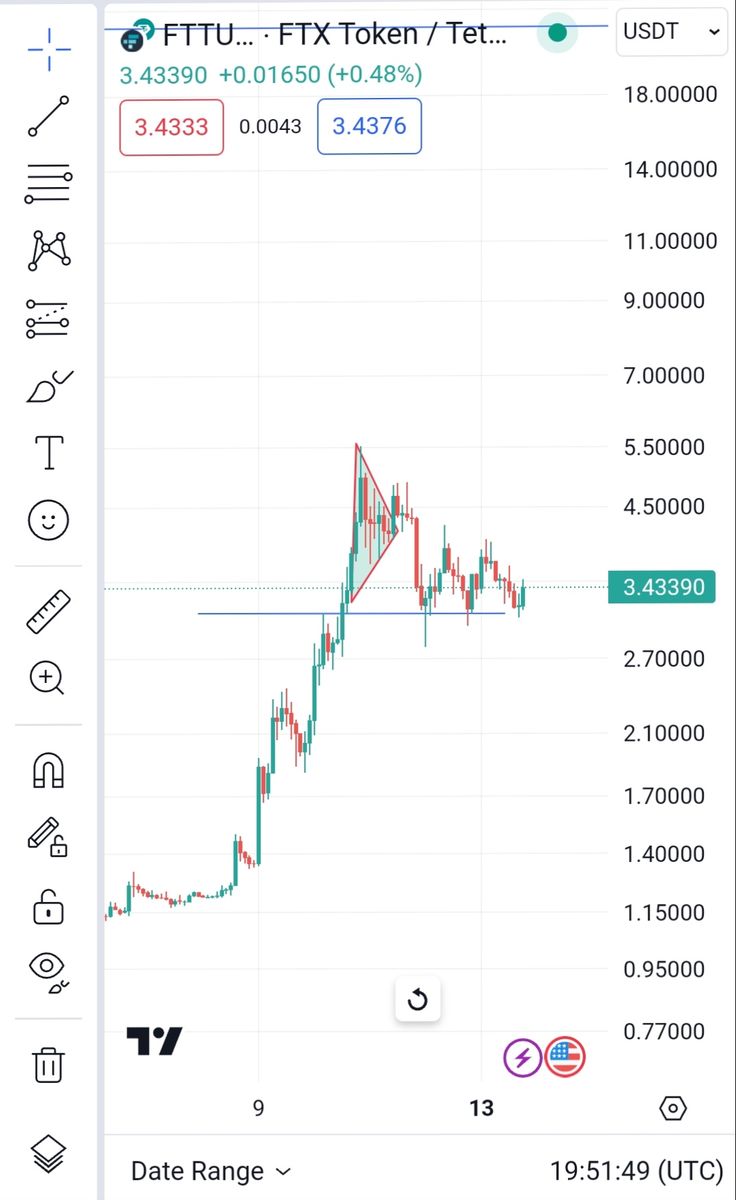
Task: Enable stay-in-drawing mode pencil lock
Action: [48, 836]
